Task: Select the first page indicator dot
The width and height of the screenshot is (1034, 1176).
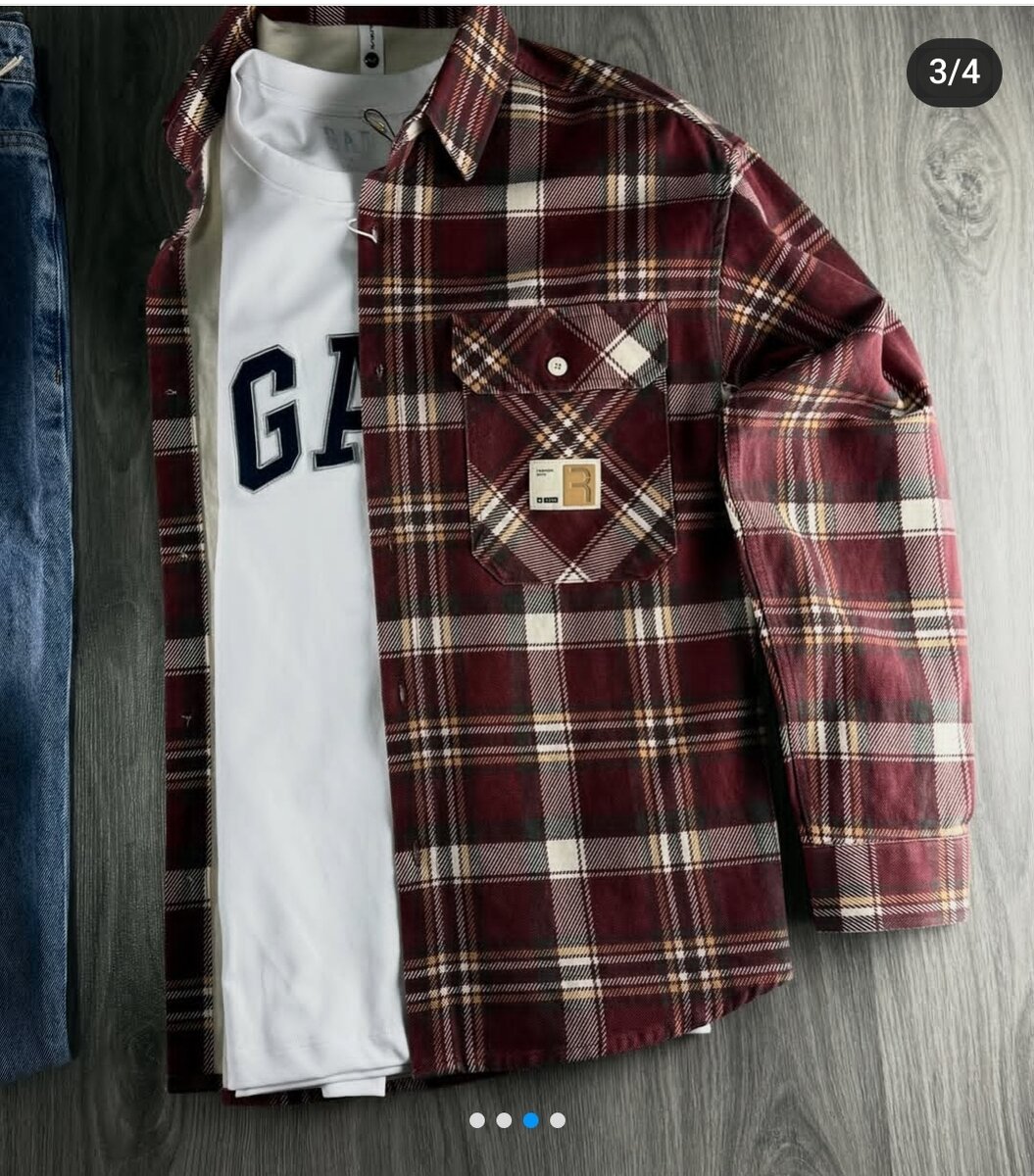Action: coord(477,1120)
